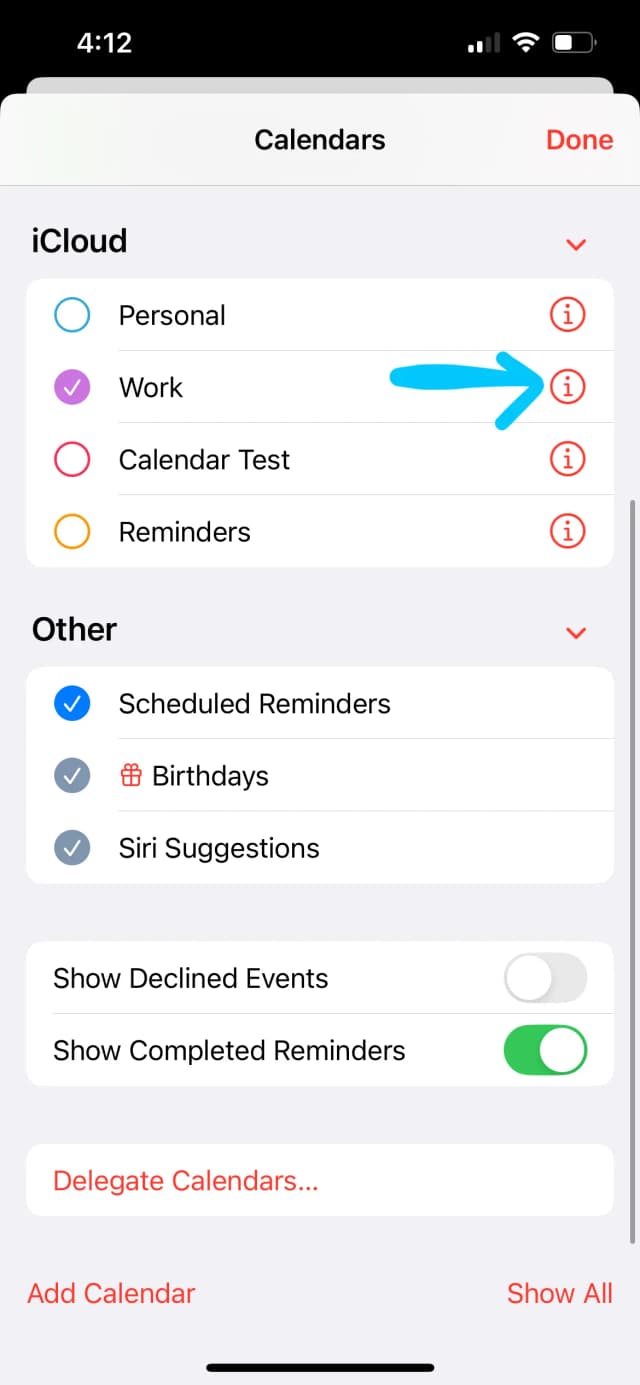640x1385 pixels.
Task: Tap Show All calendars
Action: pos(559,1293)
